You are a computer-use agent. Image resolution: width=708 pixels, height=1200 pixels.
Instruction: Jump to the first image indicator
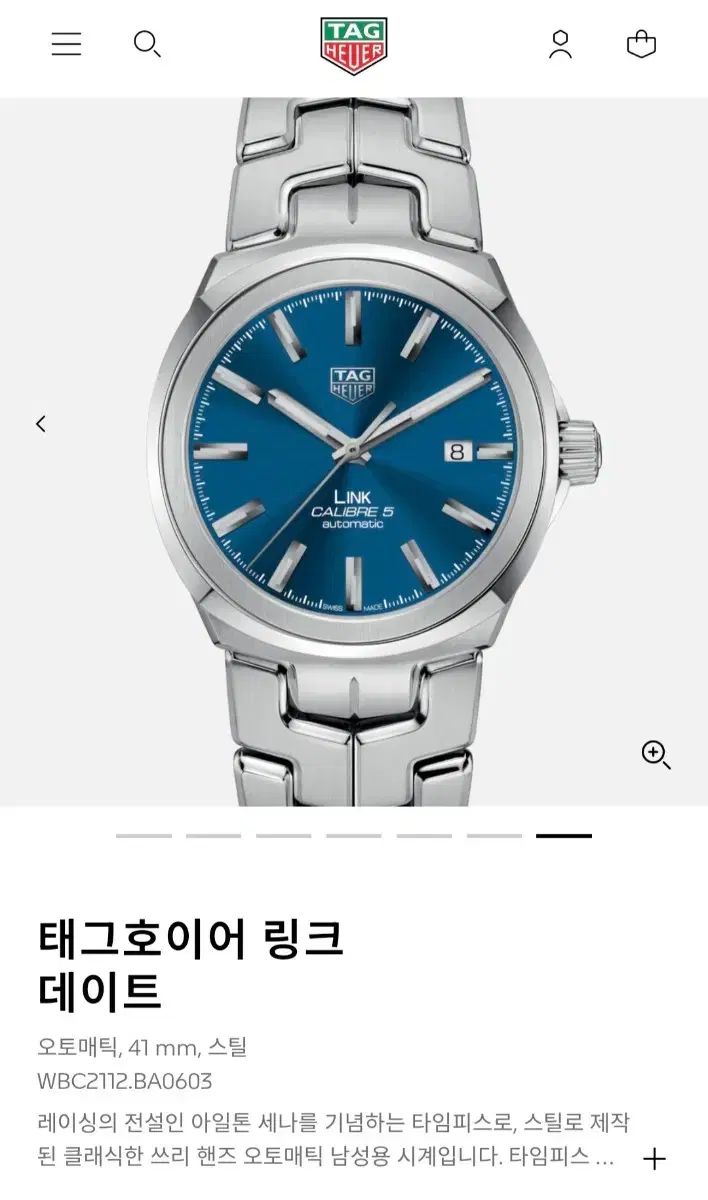pos(144,835)
